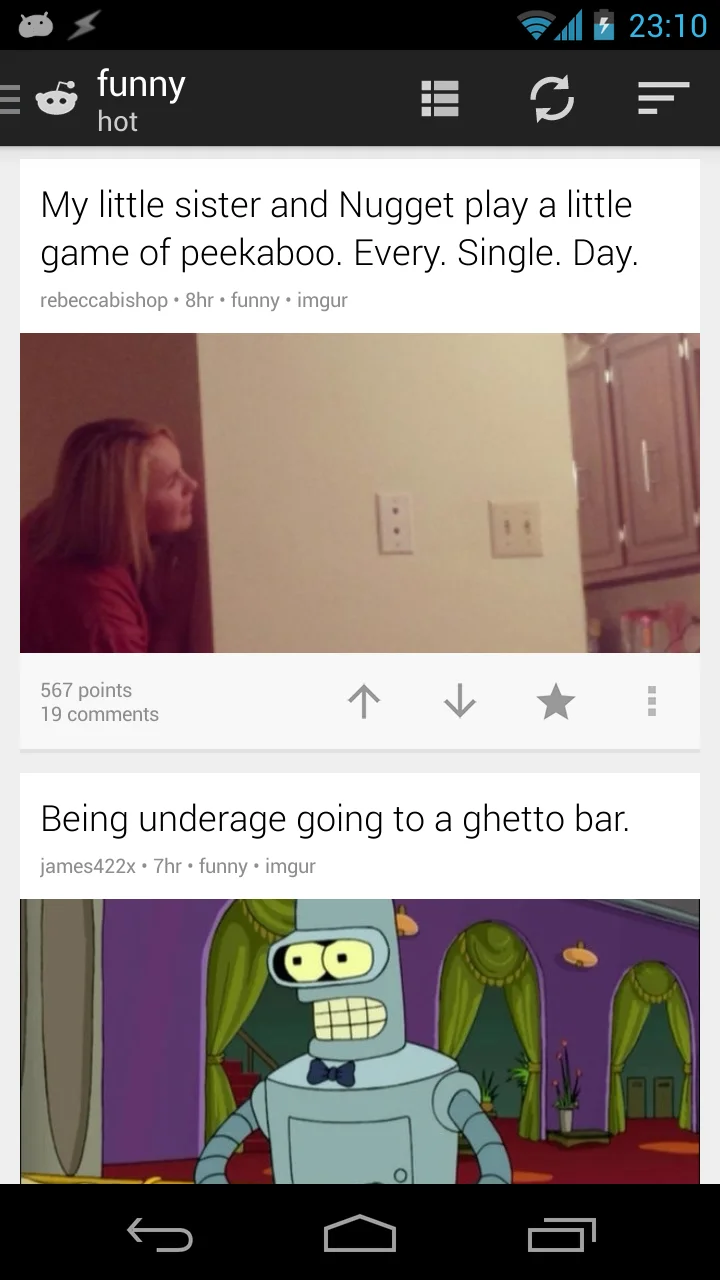Image resolution: width=720 pixels, height=1280 pixels.
Task: Refresh the funny subreddit feed
Action: [x=551, y=99]
